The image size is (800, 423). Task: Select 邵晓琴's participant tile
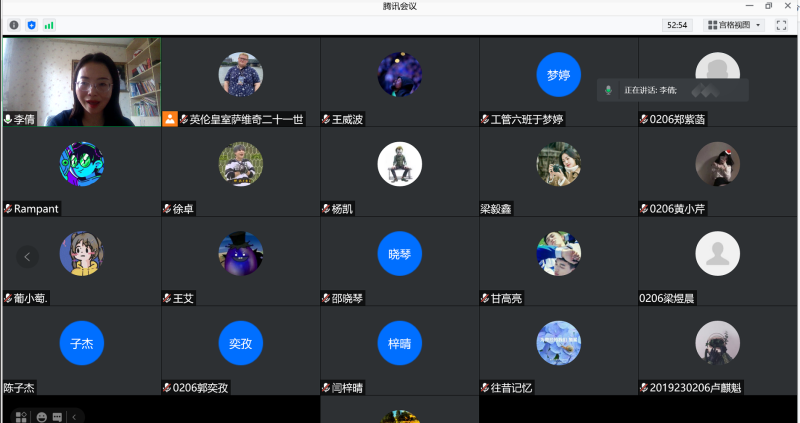point(399,261)
